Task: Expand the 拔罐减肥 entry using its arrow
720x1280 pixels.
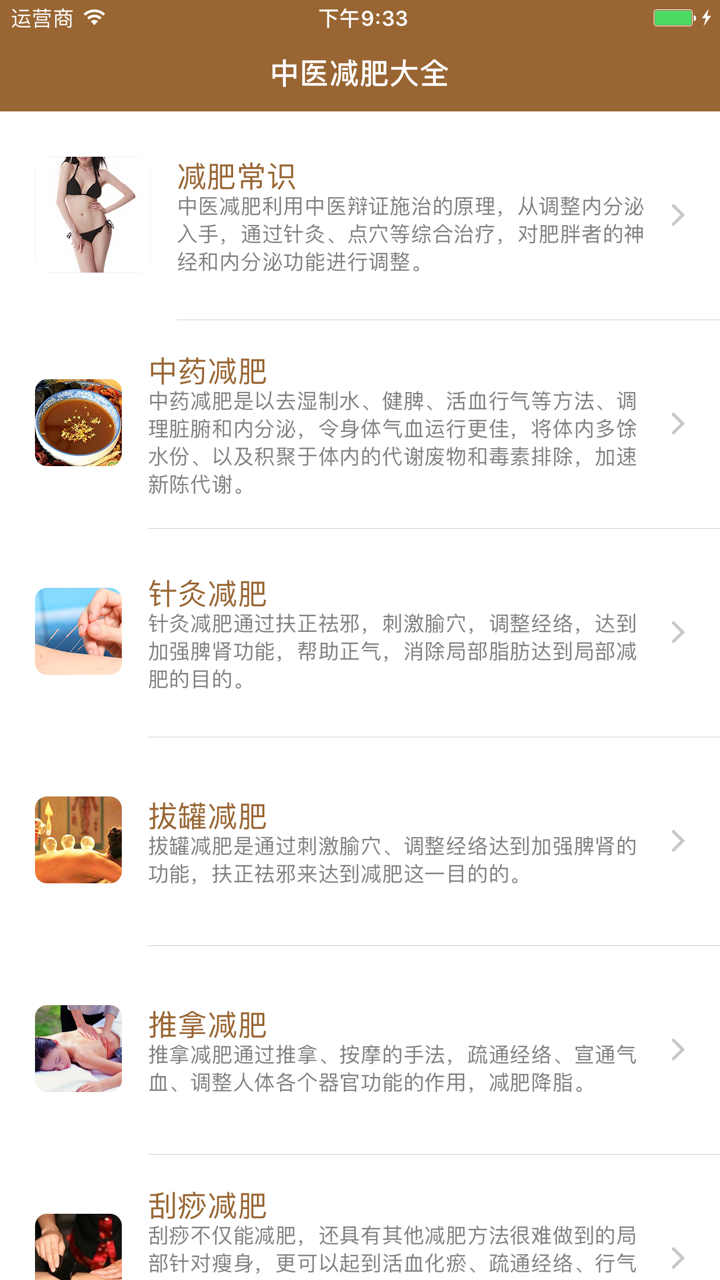Action: click(679, 839)
